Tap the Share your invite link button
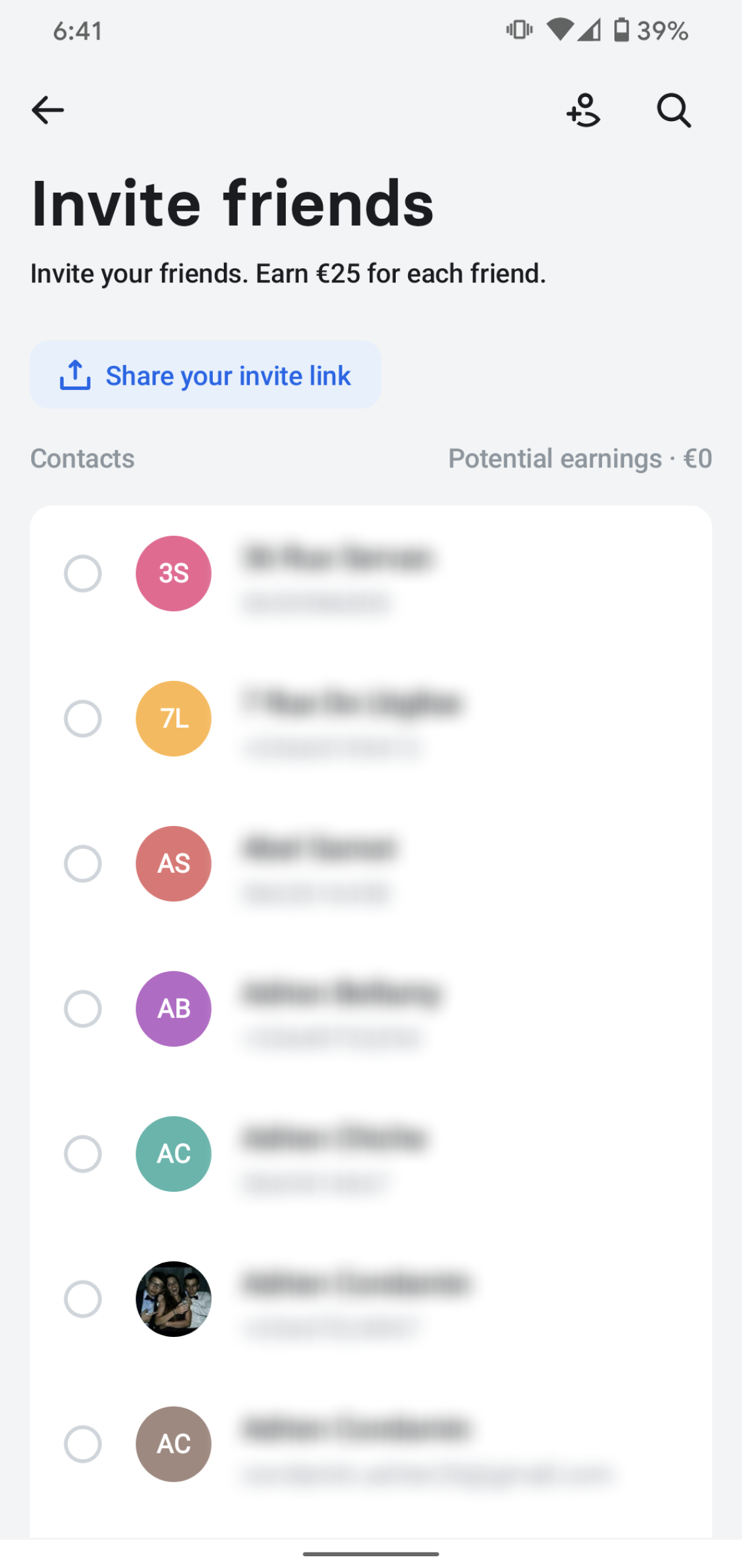 tap(205, 375)
